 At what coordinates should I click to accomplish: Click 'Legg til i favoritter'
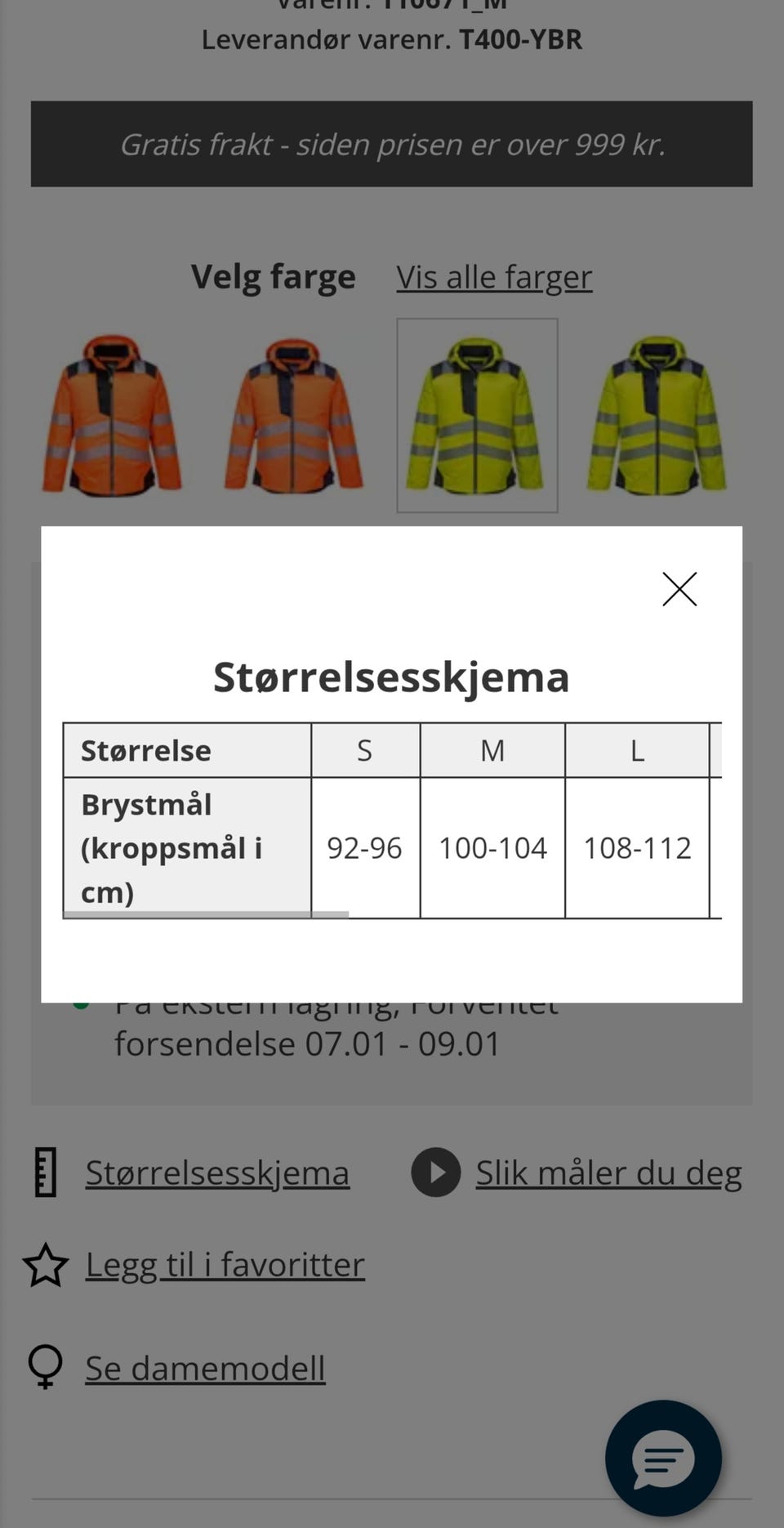tap(224, 1265)
